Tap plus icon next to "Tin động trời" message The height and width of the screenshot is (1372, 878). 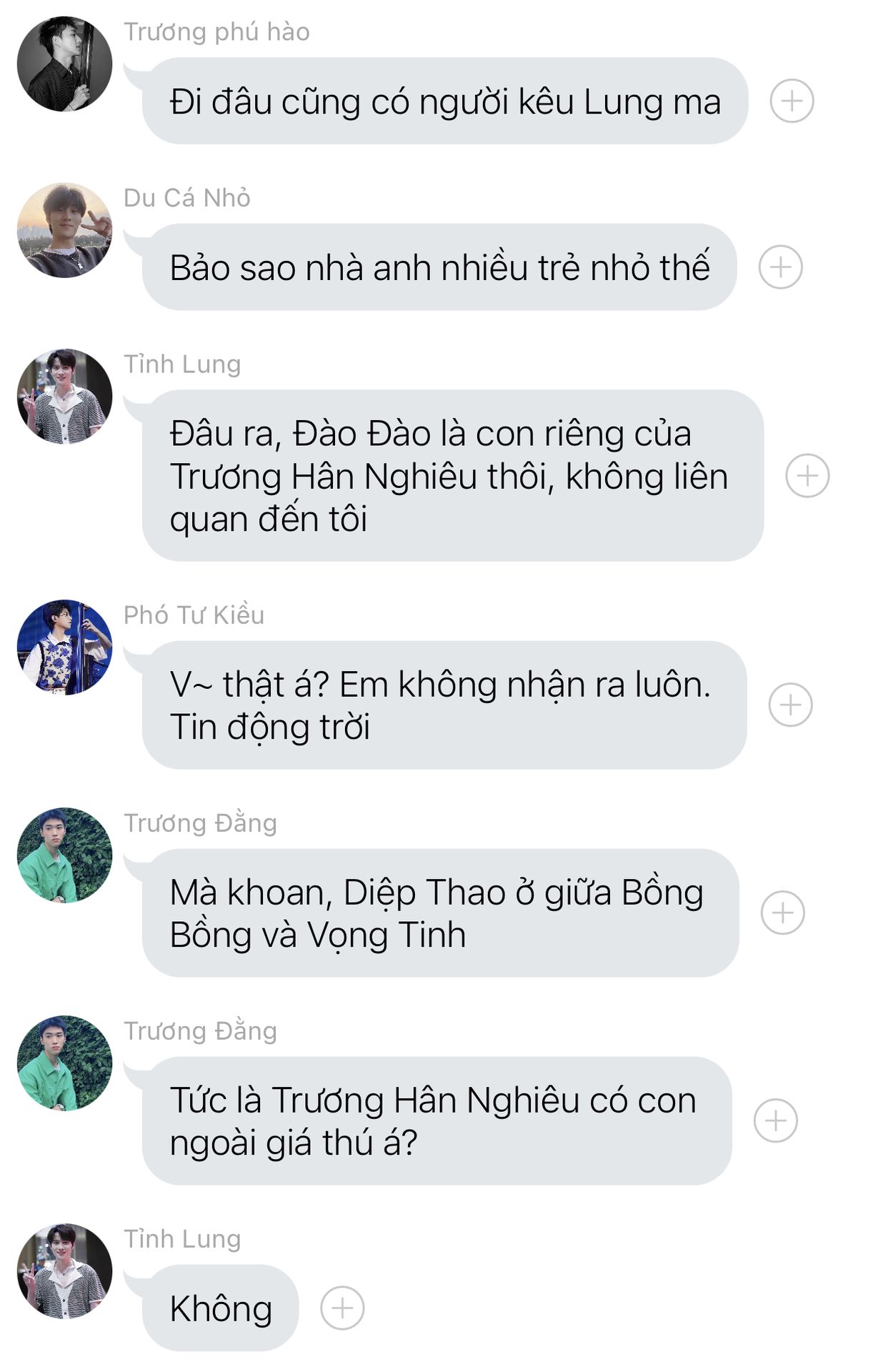(790, 705)
